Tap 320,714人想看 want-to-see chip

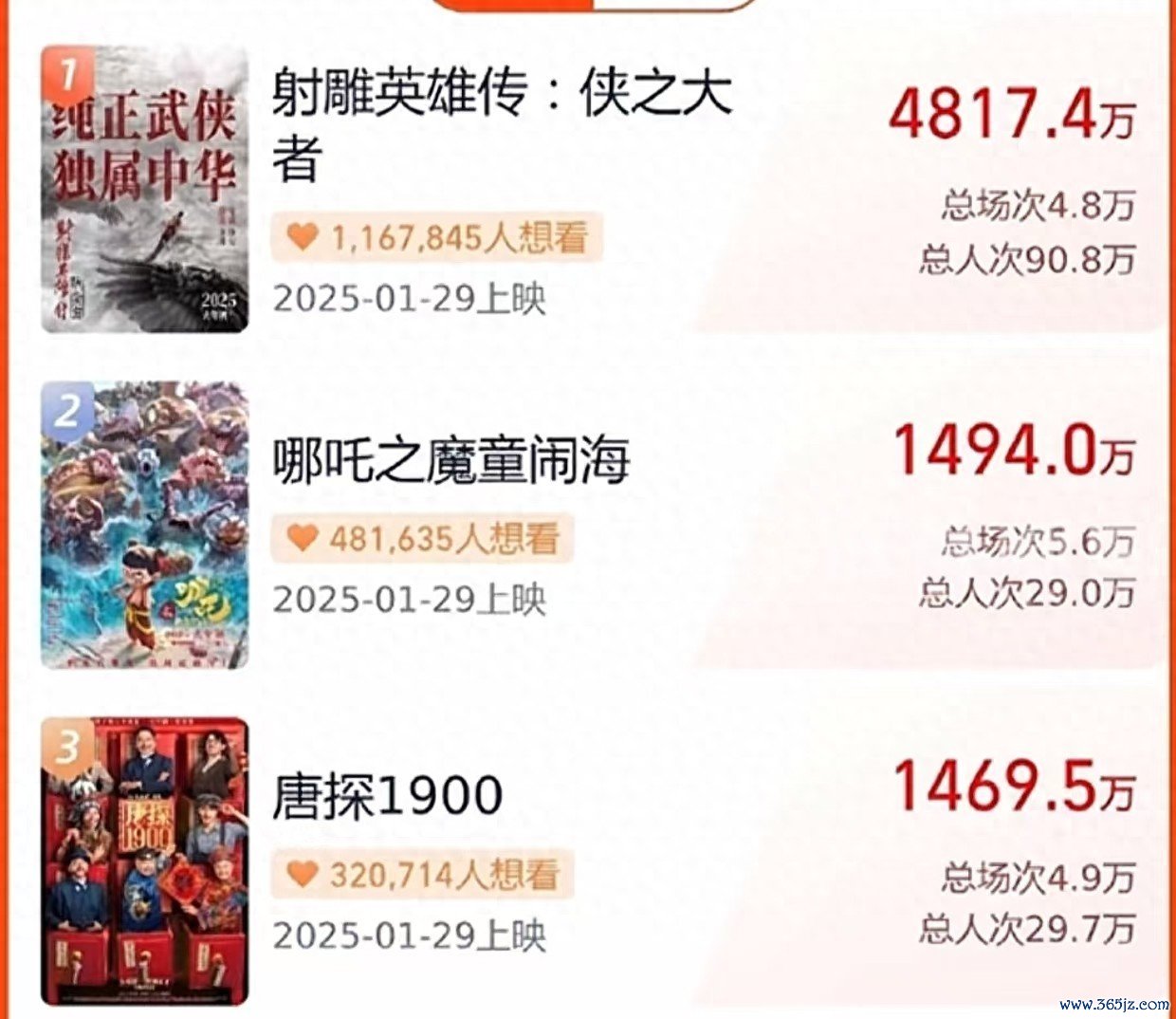click(x=423, y=874)
